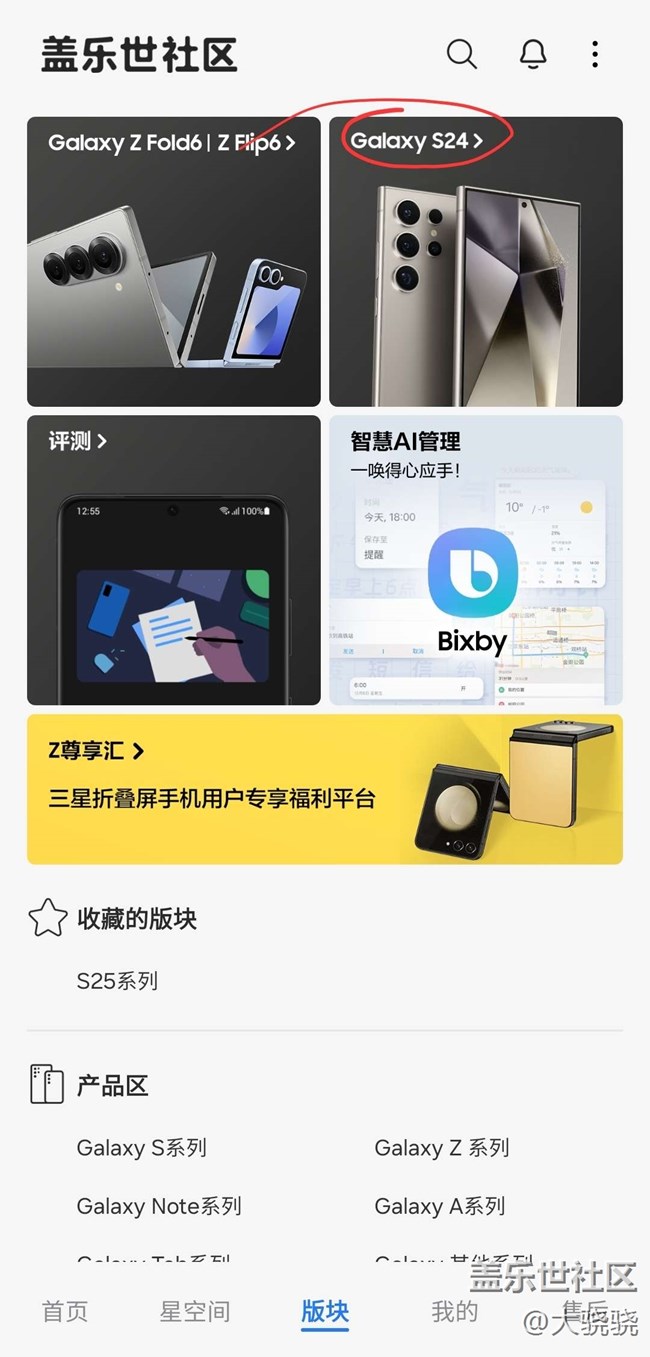Open the Galaxy A系列 board

coord(439,1206)
